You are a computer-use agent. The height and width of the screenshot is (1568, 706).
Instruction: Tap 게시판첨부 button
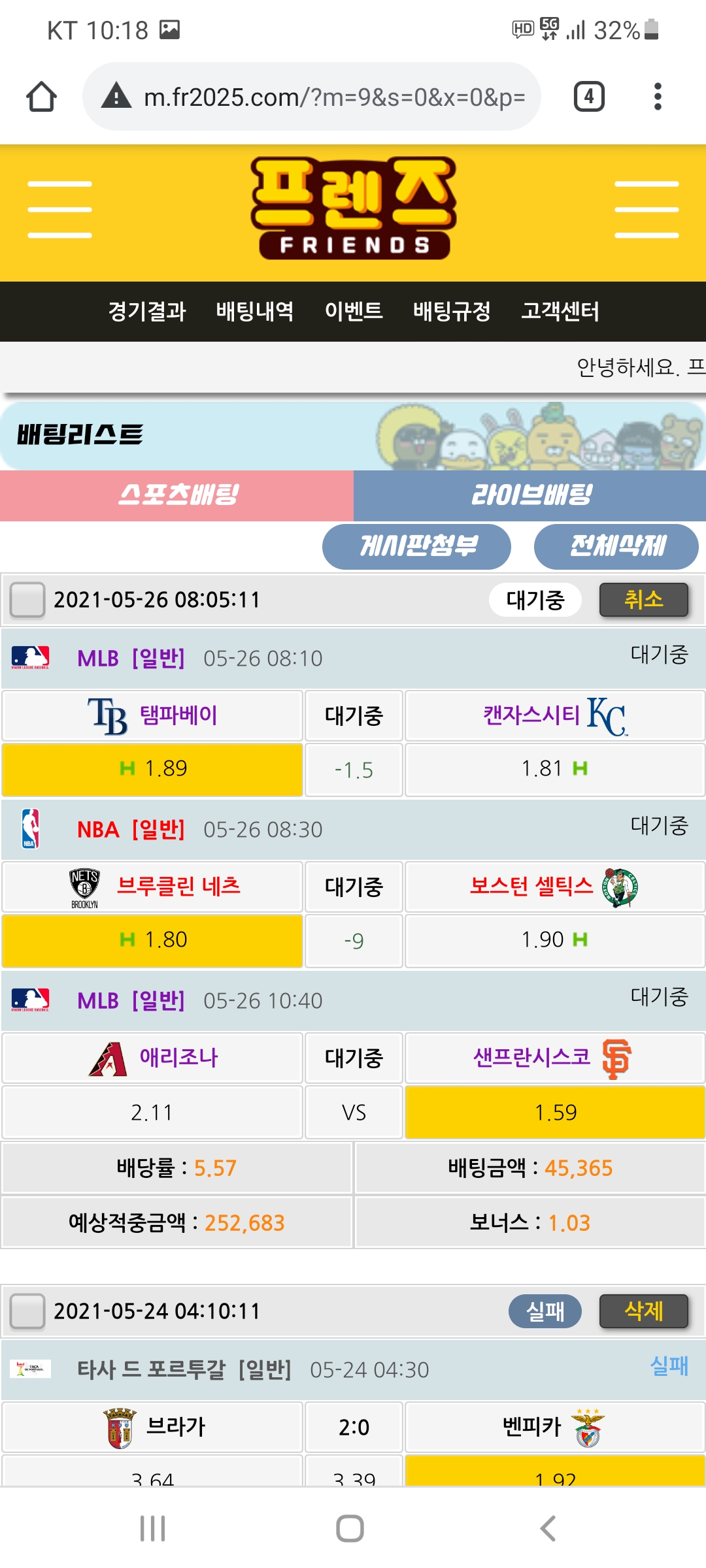click(x=416, y=546)
